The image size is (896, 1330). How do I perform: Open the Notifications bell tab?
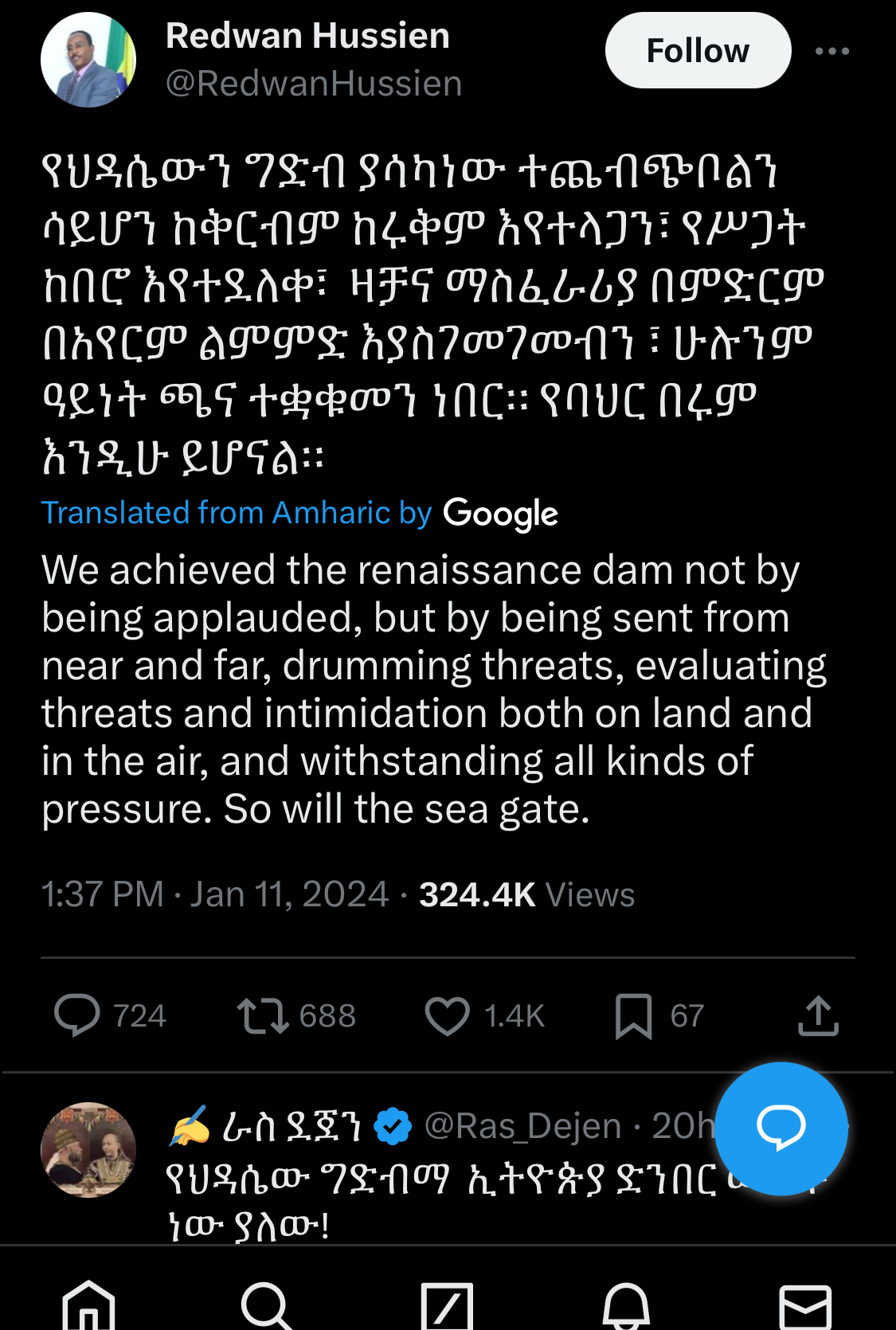tap(626, 1306)
